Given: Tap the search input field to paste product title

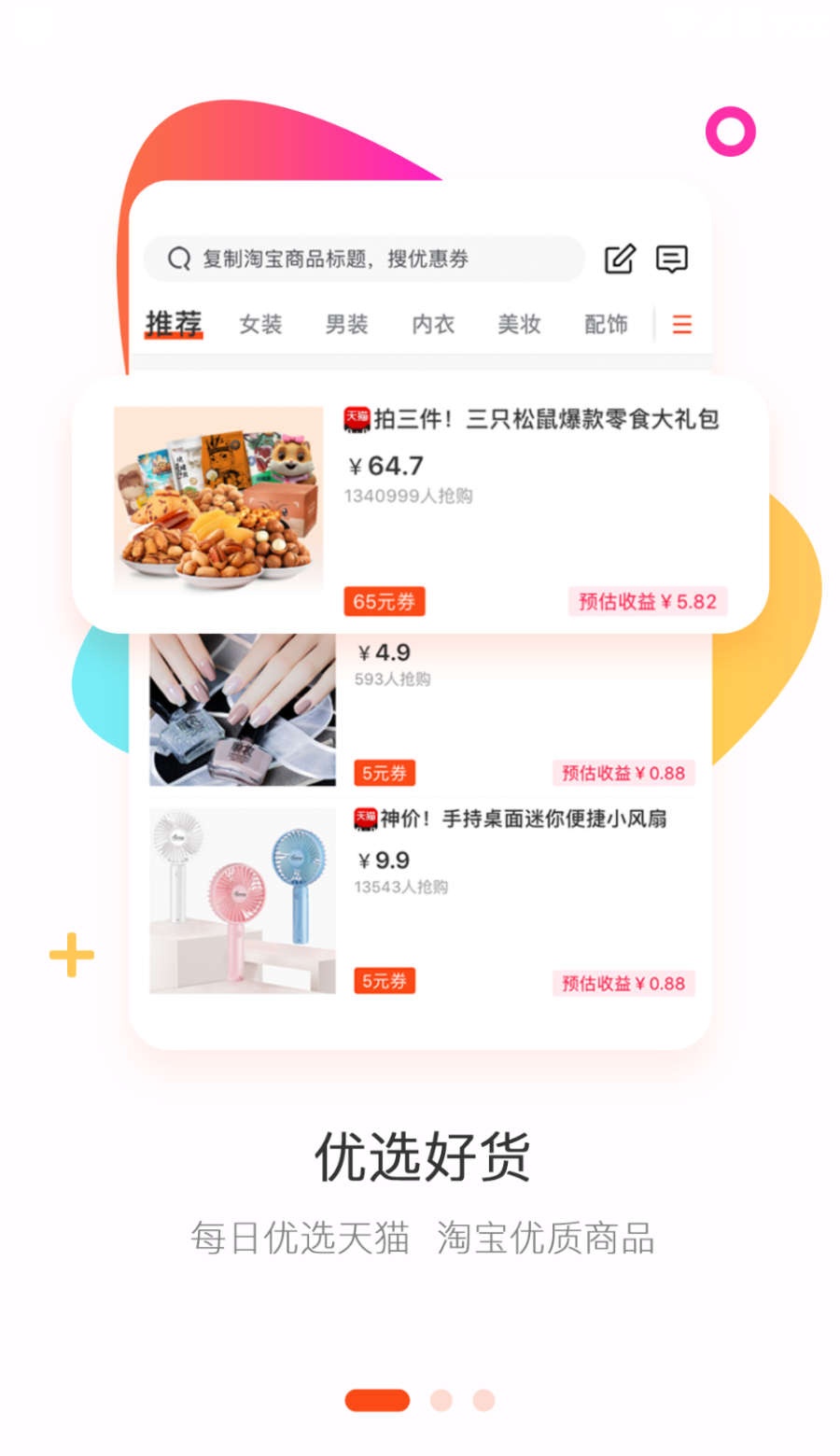Looking at the screenshot, I should pyautogui.click(x=373, y=259).
